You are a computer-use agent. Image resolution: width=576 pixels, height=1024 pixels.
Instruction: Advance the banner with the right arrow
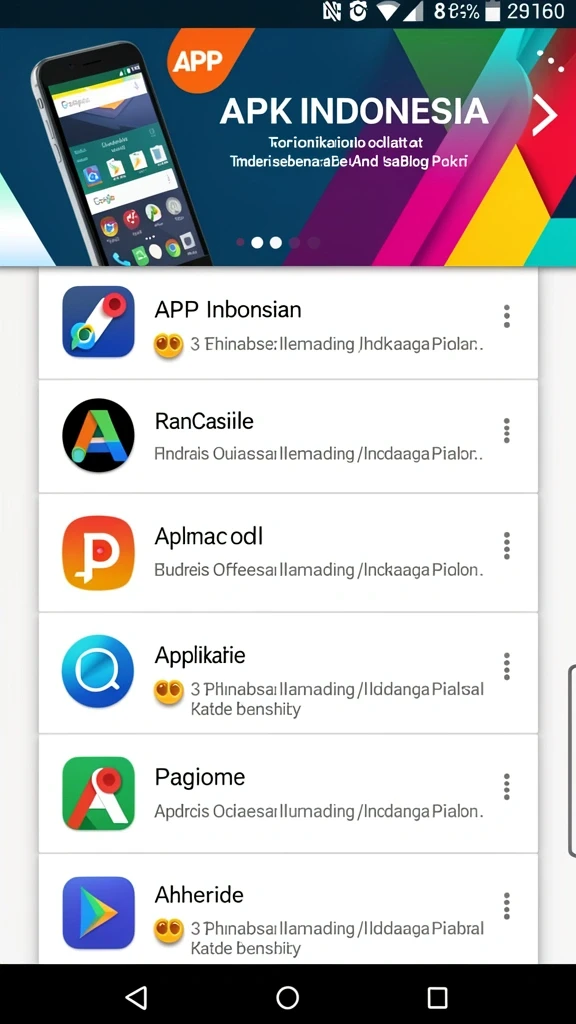tap(543, 115)
